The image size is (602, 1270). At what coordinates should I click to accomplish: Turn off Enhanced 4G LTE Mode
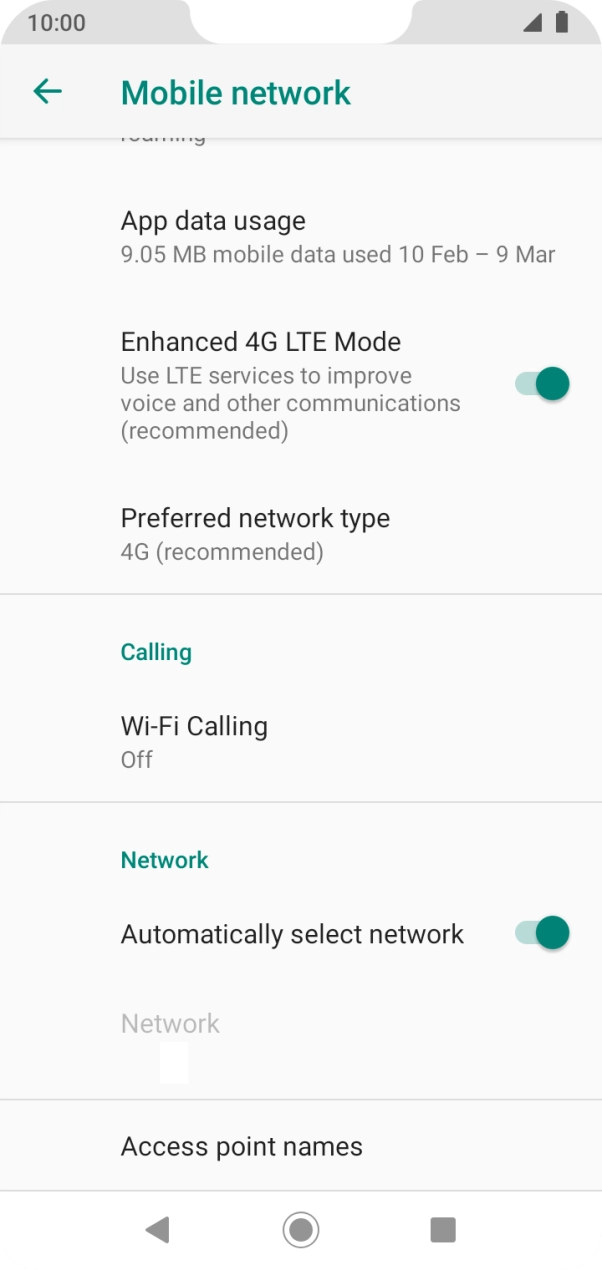coord(542,384)
